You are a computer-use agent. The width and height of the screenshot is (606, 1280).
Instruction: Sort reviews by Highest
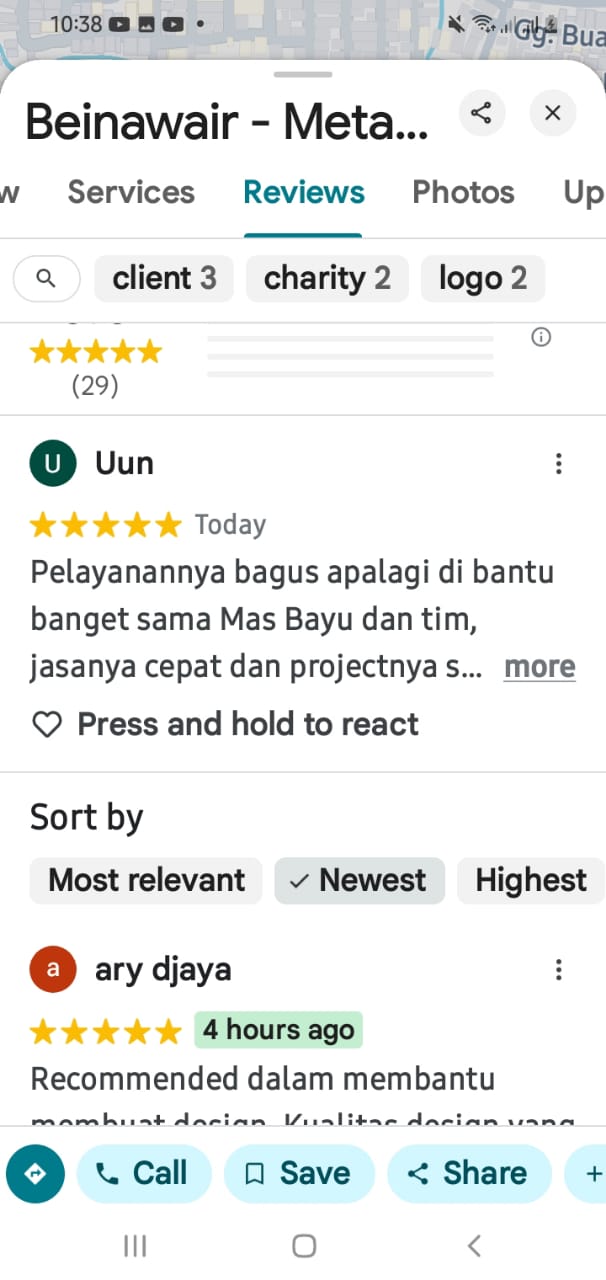(x=531, y=880)
